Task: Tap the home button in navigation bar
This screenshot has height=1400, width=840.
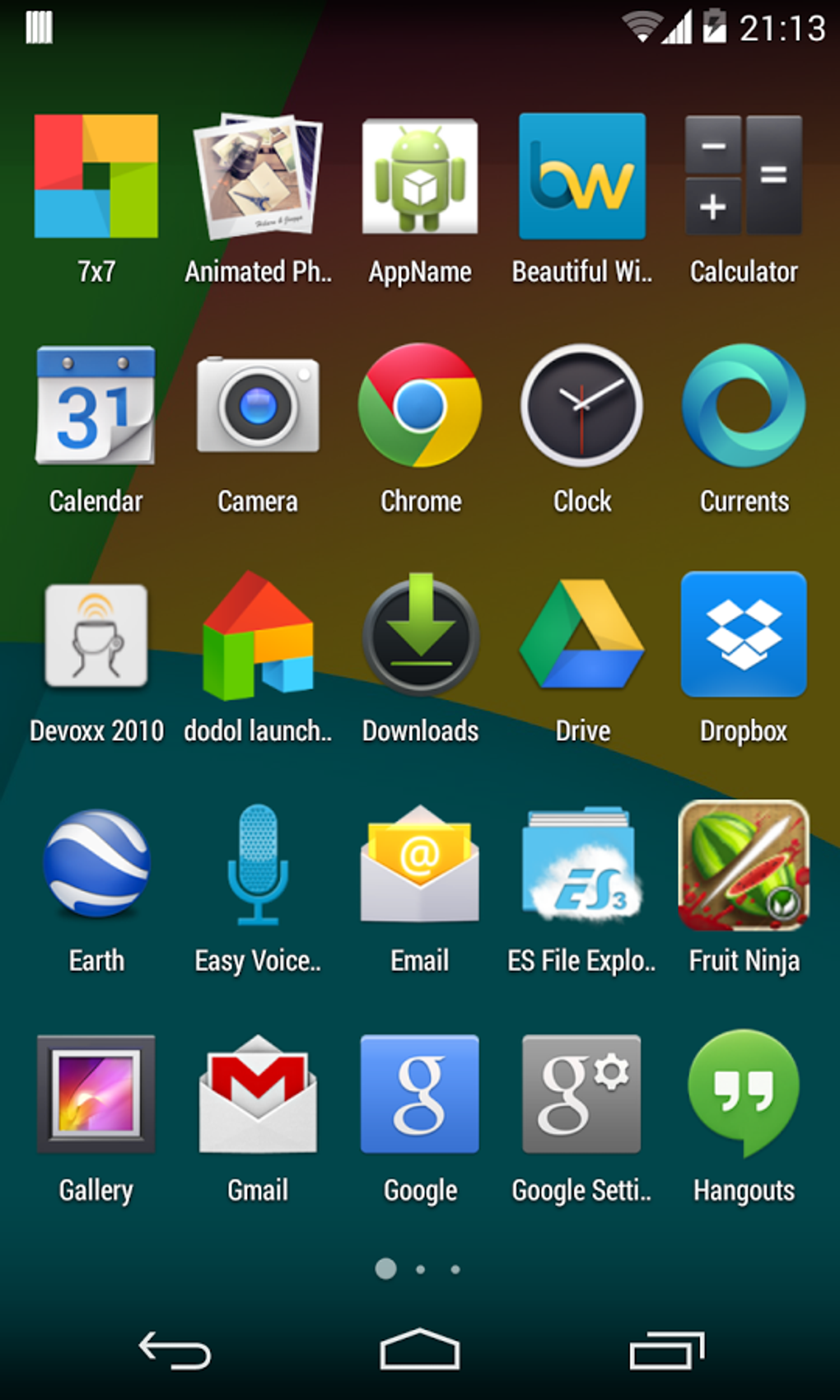Action: pyautogui.click(x=419, y=1350)
